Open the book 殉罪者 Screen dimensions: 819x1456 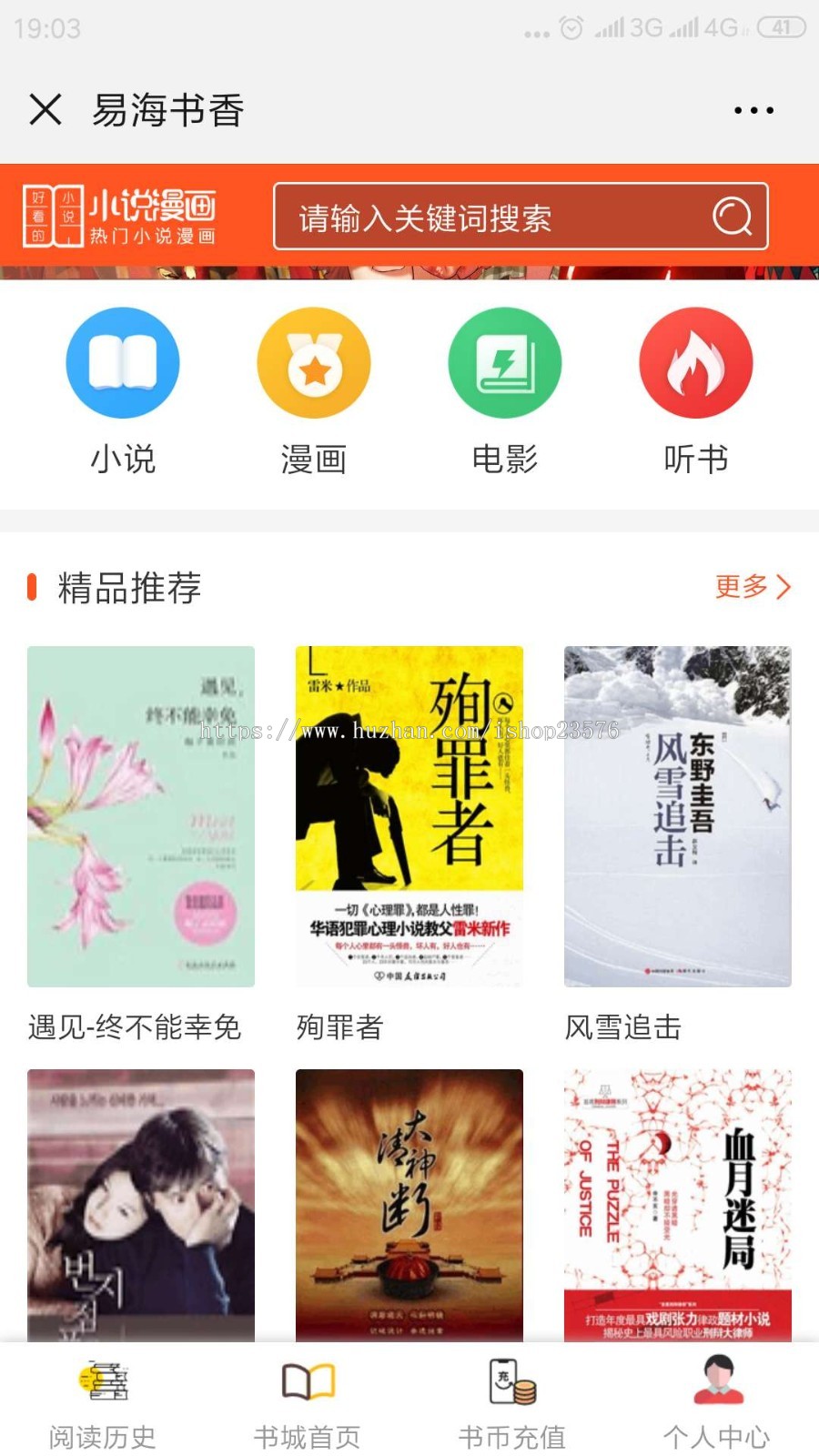[409, 816]
